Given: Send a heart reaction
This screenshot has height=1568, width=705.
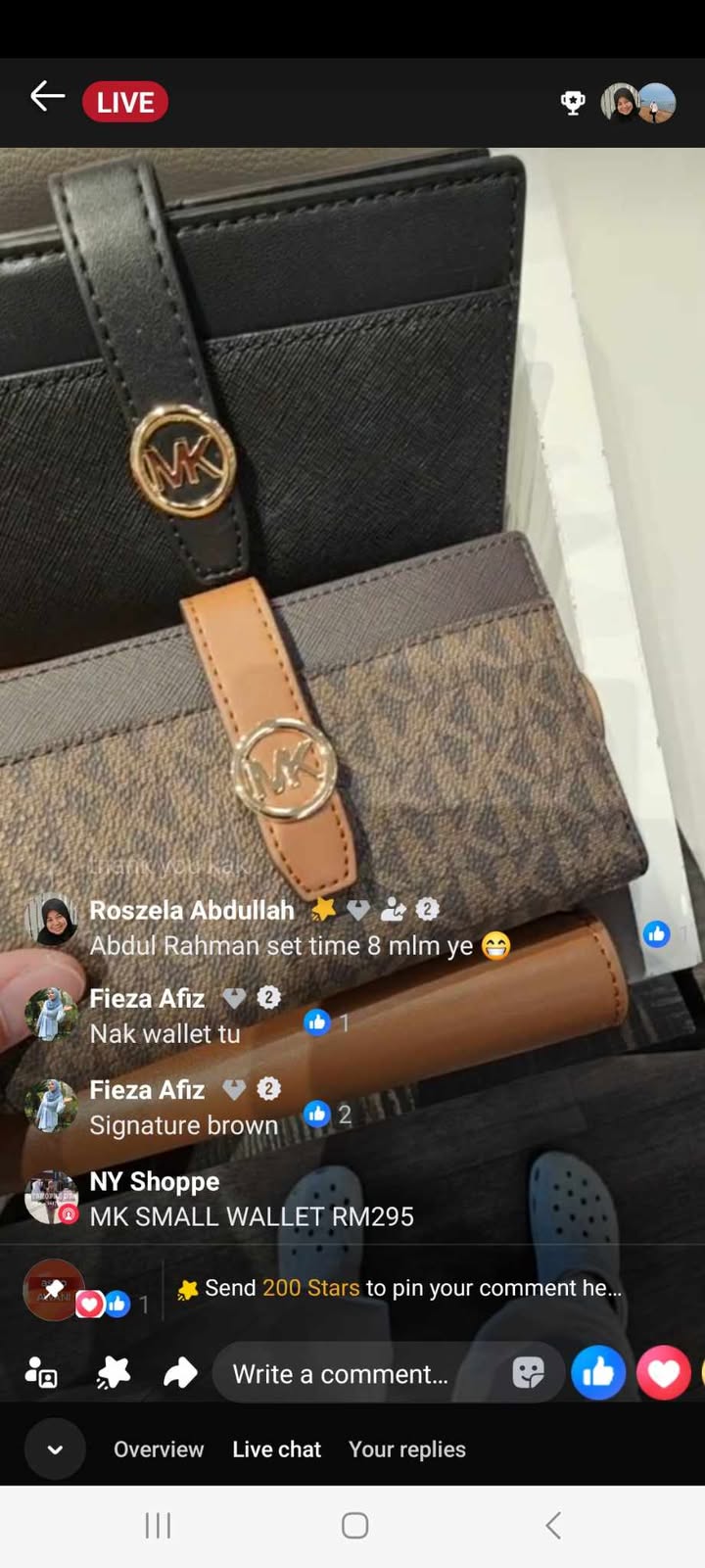Looking at the screenshot, I should pyautogui.click(x=663, y=1373).
